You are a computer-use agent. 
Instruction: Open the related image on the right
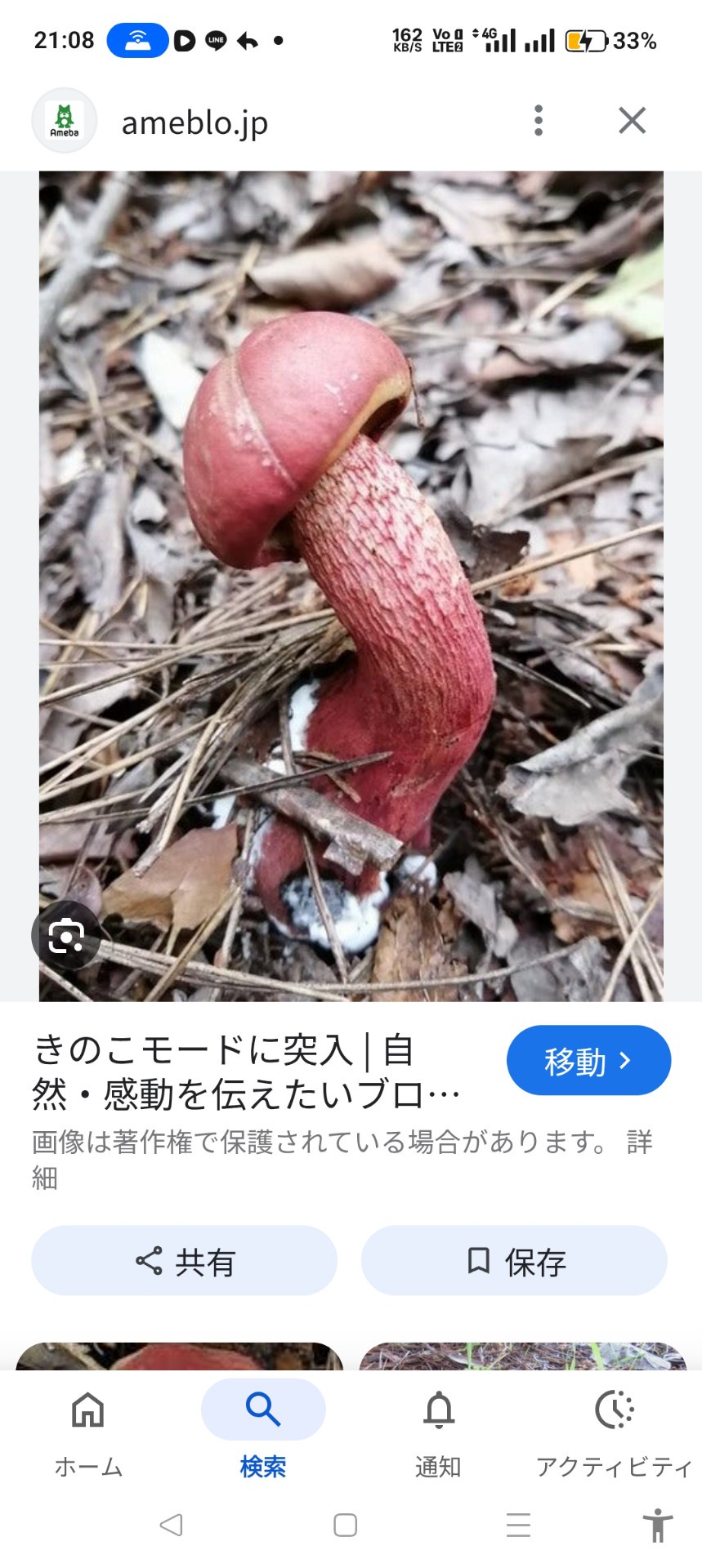pyautogui.click(x=523, y=1356)
